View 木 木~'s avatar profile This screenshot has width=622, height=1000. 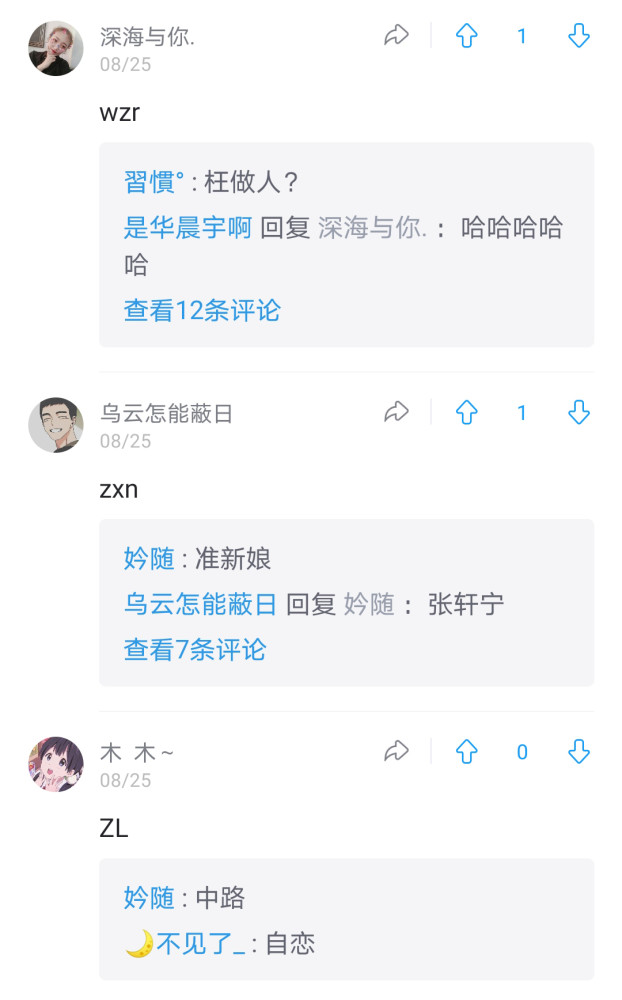(56, 764)
